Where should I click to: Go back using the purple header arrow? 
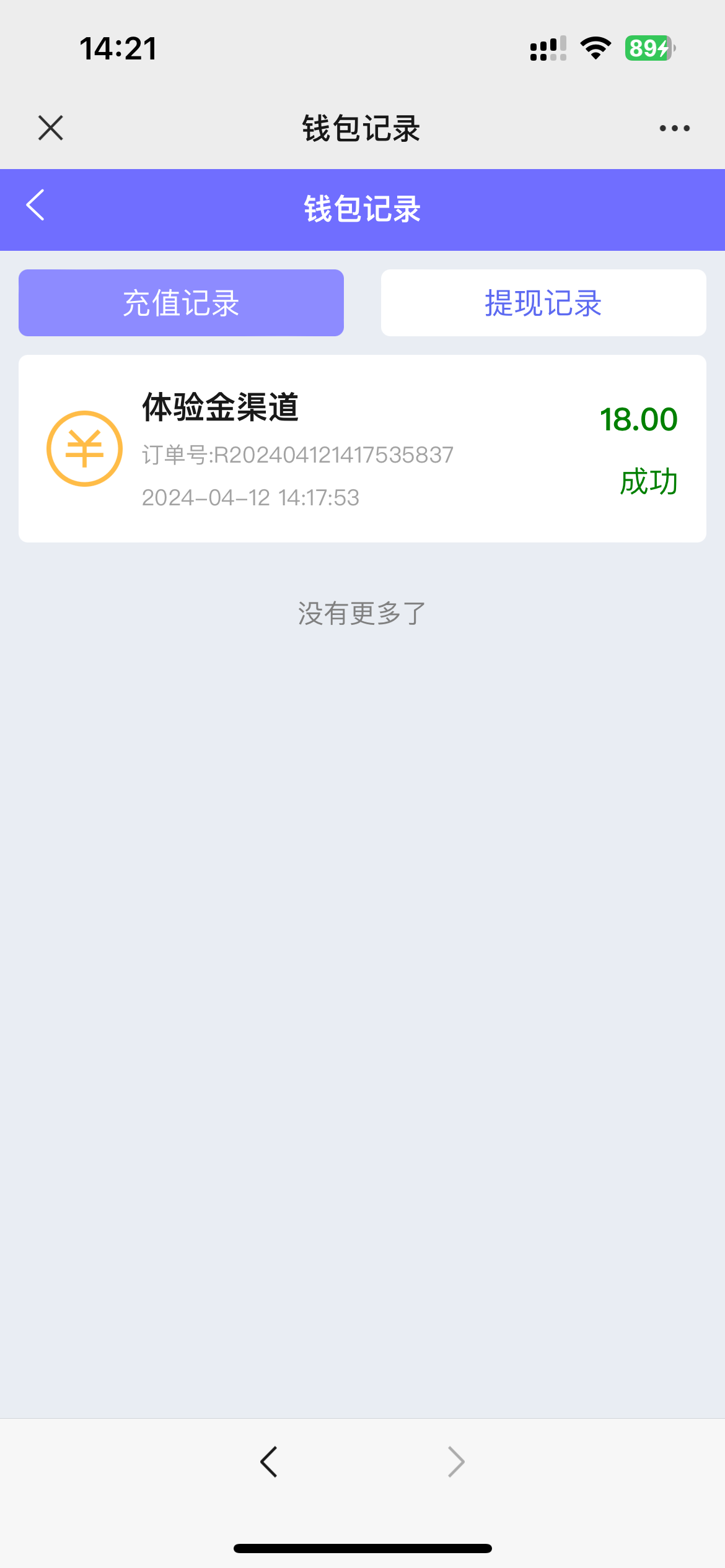36,206
